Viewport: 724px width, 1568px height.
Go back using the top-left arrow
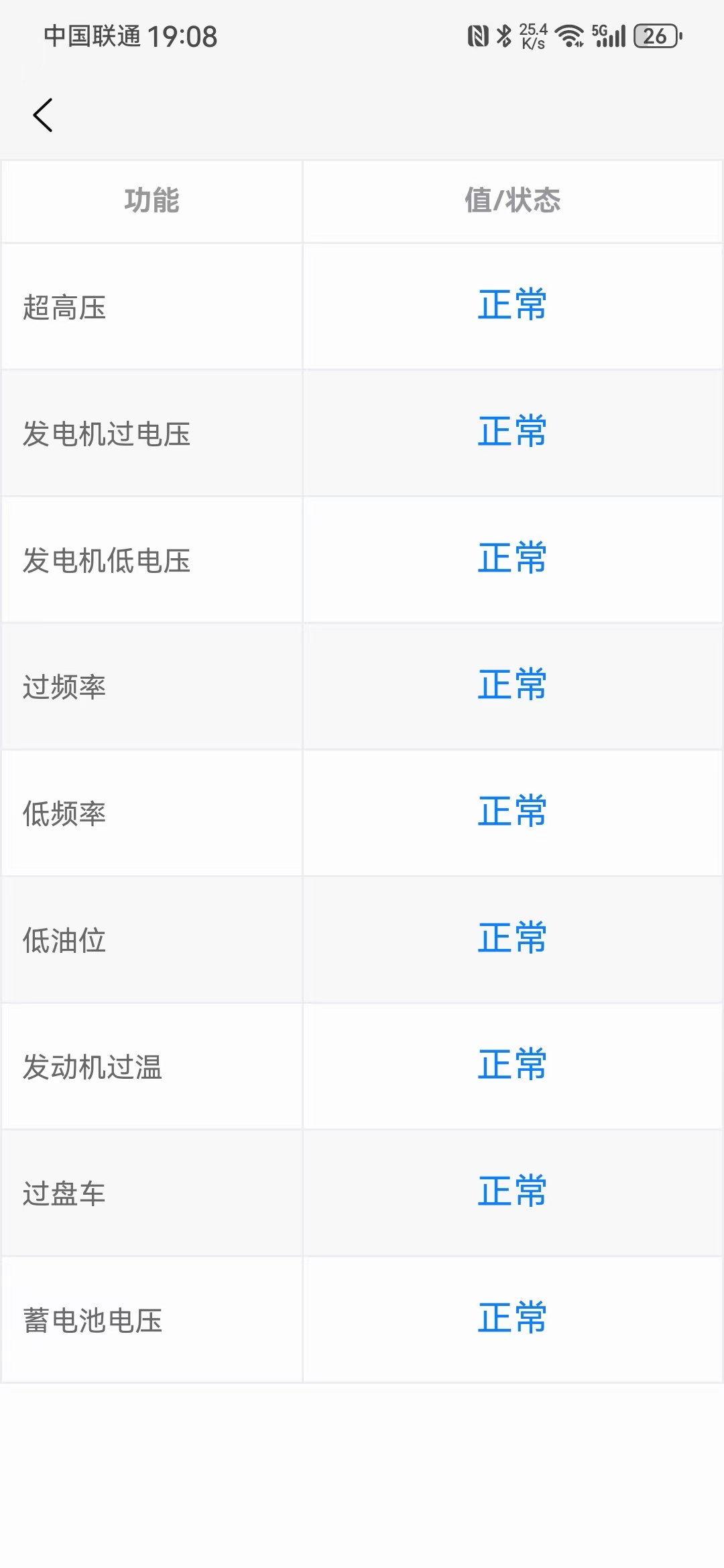43,115
